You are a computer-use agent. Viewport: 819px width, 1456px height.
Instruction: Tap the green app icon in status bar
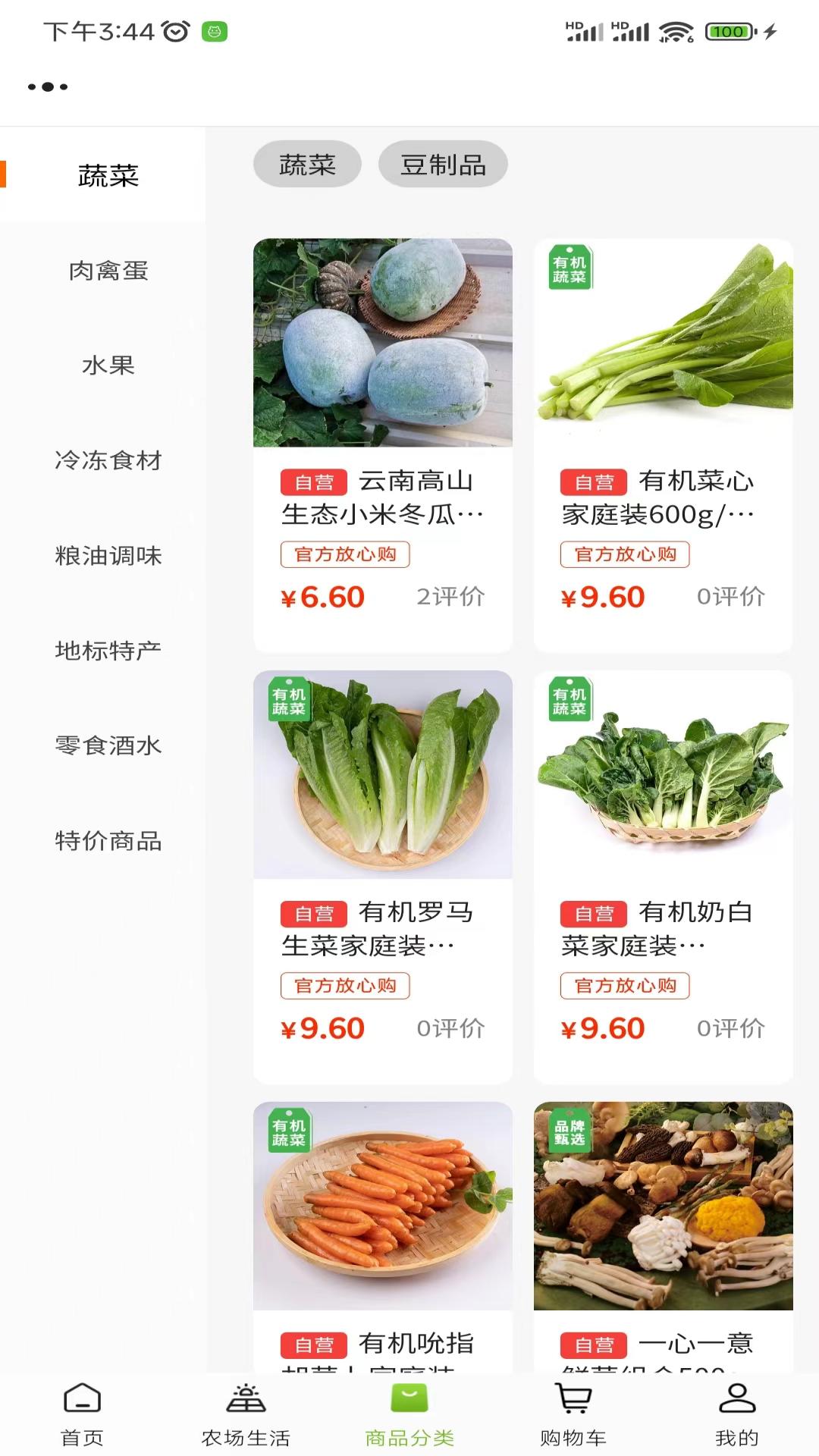click(215, 30)
